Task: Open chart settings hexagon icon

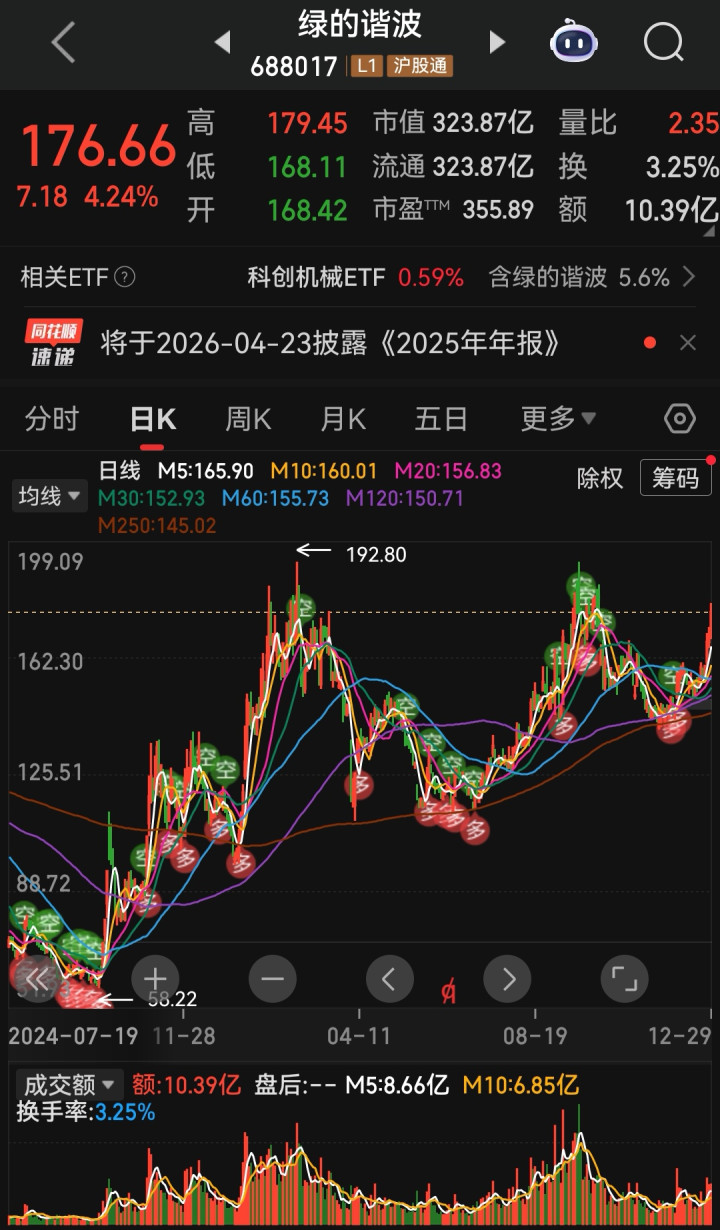Action: [679, 419]
